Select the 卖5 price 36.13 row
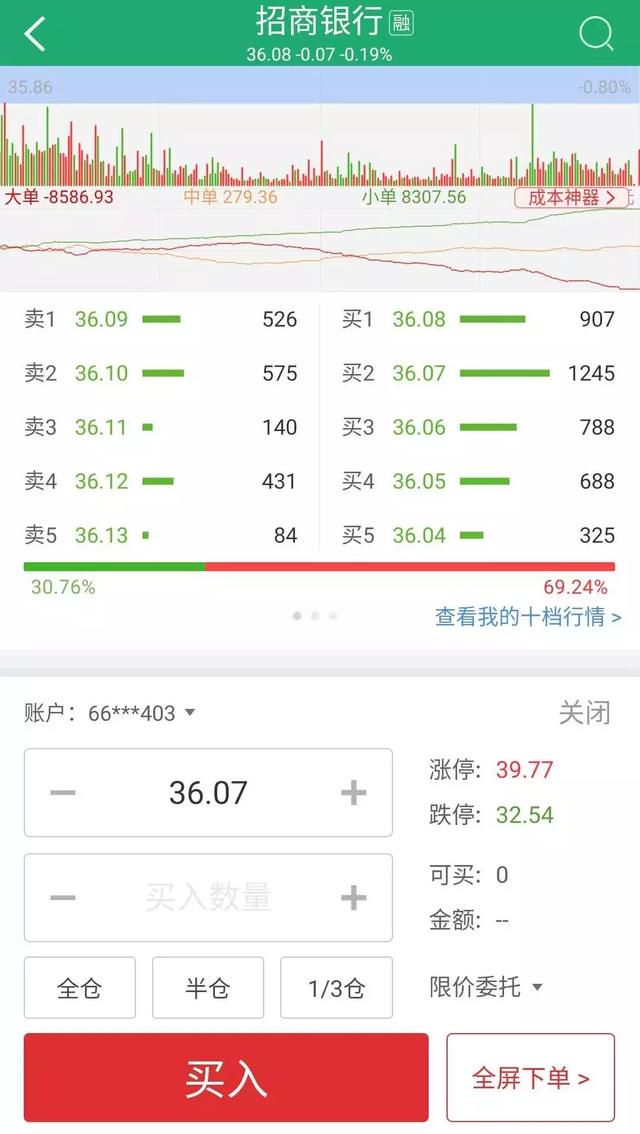This screenshot has width=640, height=1134. point(161,535)
